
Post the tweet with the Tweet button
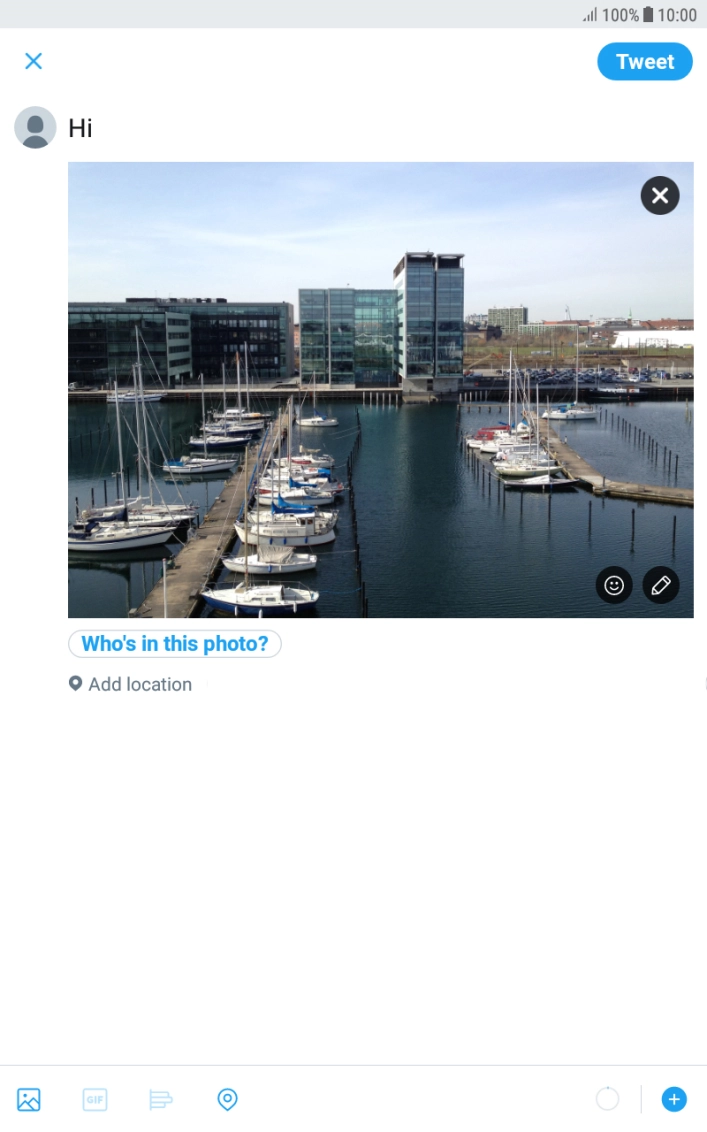tap(644, 62)
